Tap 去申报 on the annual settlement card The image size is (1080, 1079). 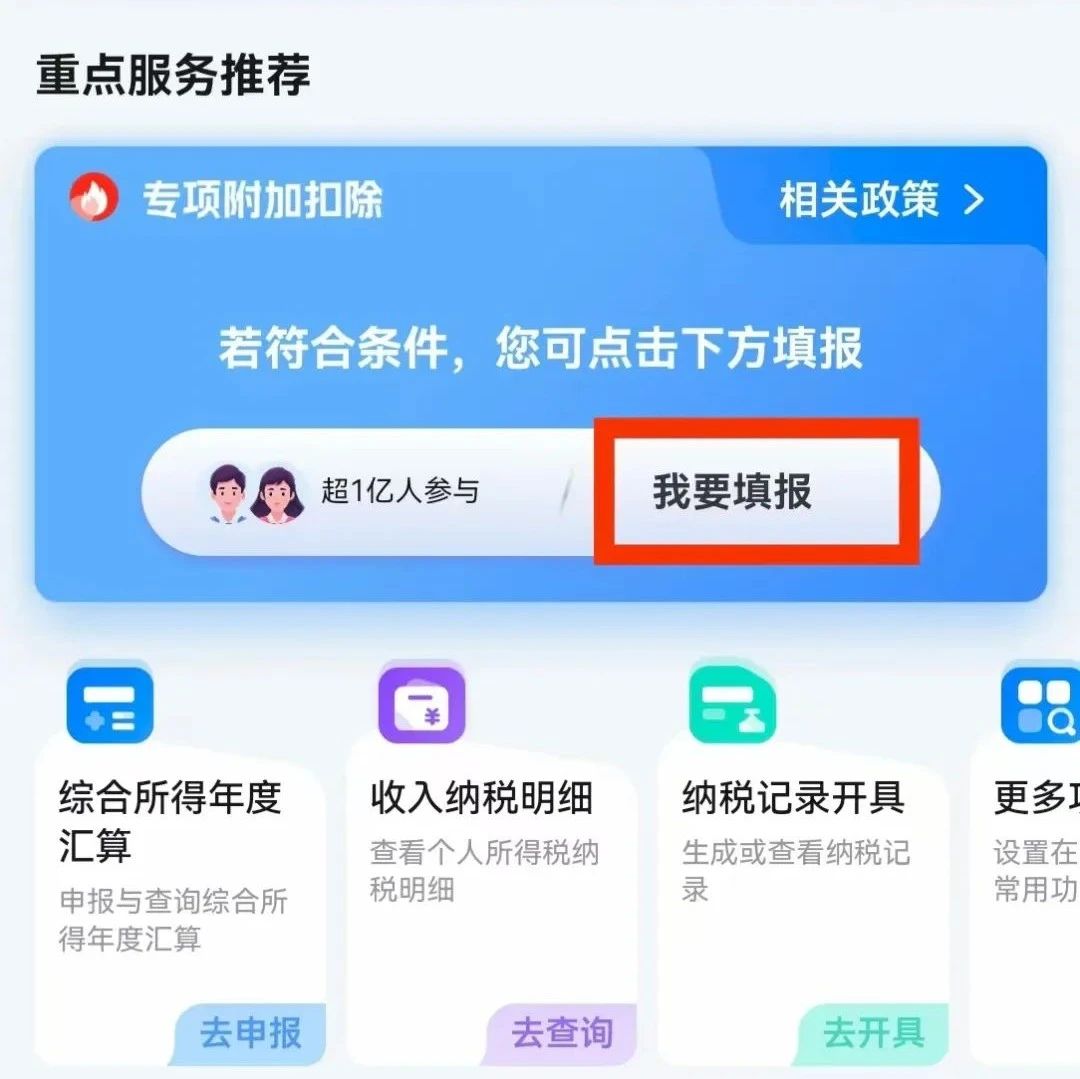250,1032
